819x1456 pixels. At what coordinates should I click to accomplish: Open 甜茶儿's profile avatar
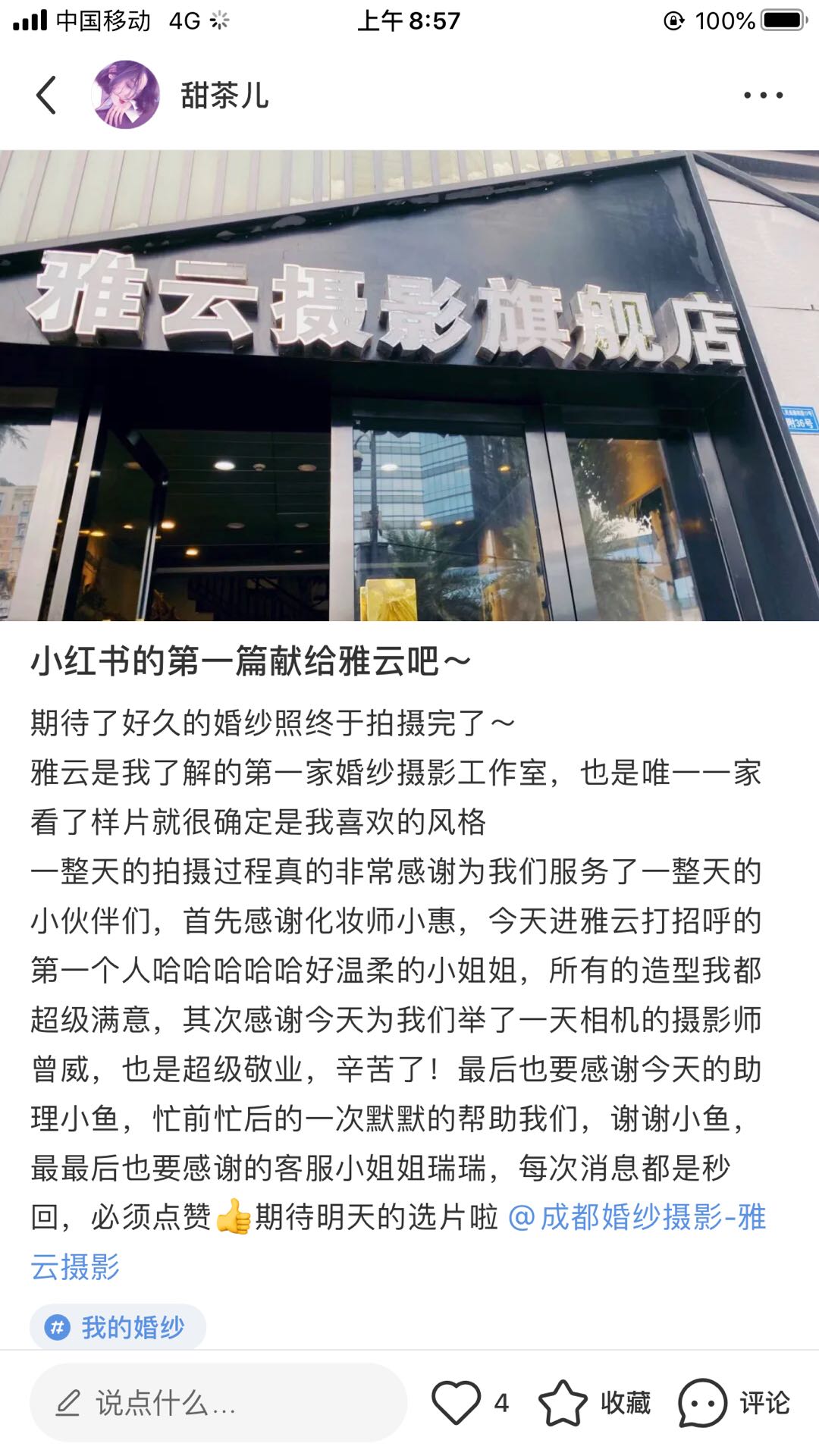point(126,96)
